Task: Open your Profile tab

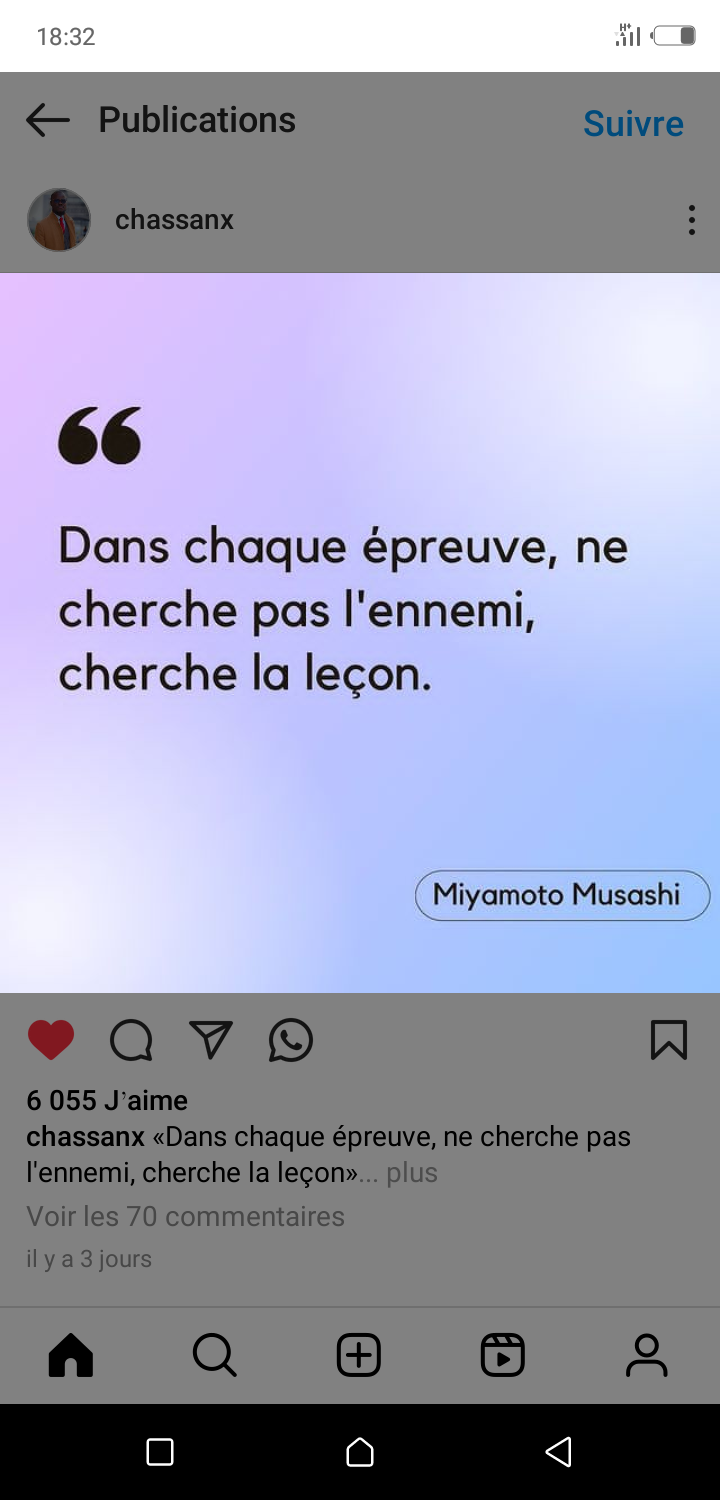Action: (647, 1356)
